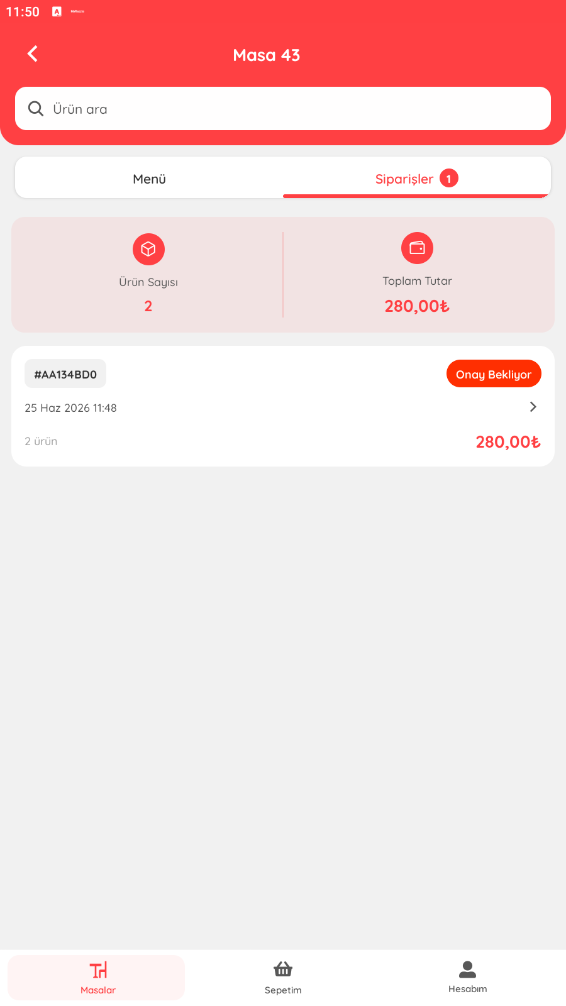
Task: Go to Sepetim basket
Action: (x=283, y=977)
